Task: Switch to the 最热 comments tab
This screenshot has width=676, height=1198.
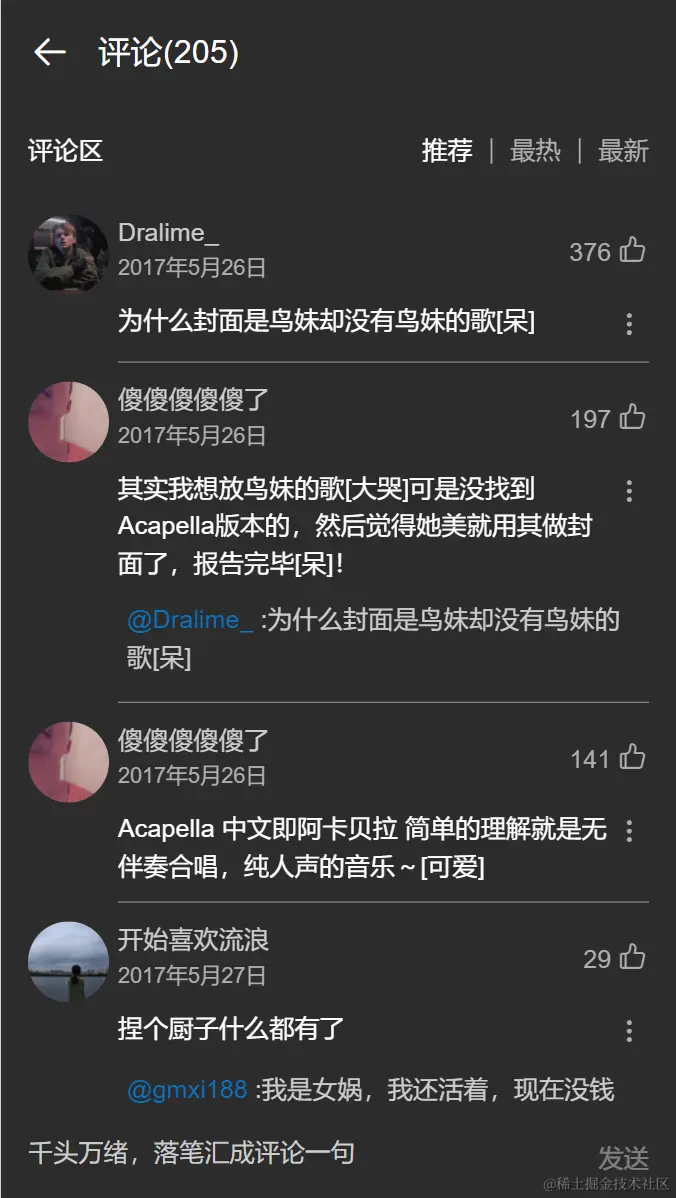Action: point(535,151)
